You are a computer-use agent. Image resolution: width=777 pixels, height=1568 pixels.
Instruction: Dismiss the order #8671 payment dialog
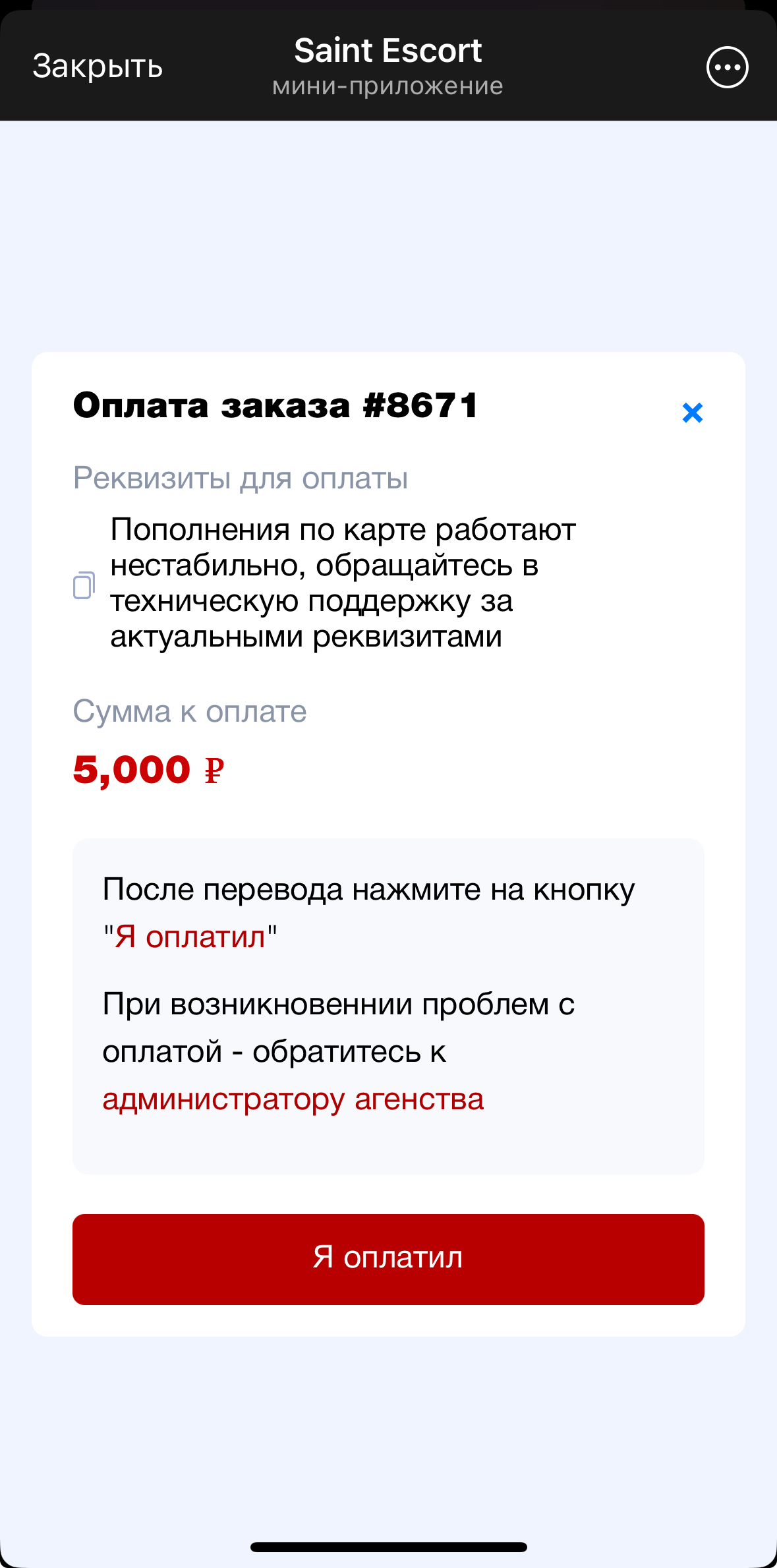(692, 413)
